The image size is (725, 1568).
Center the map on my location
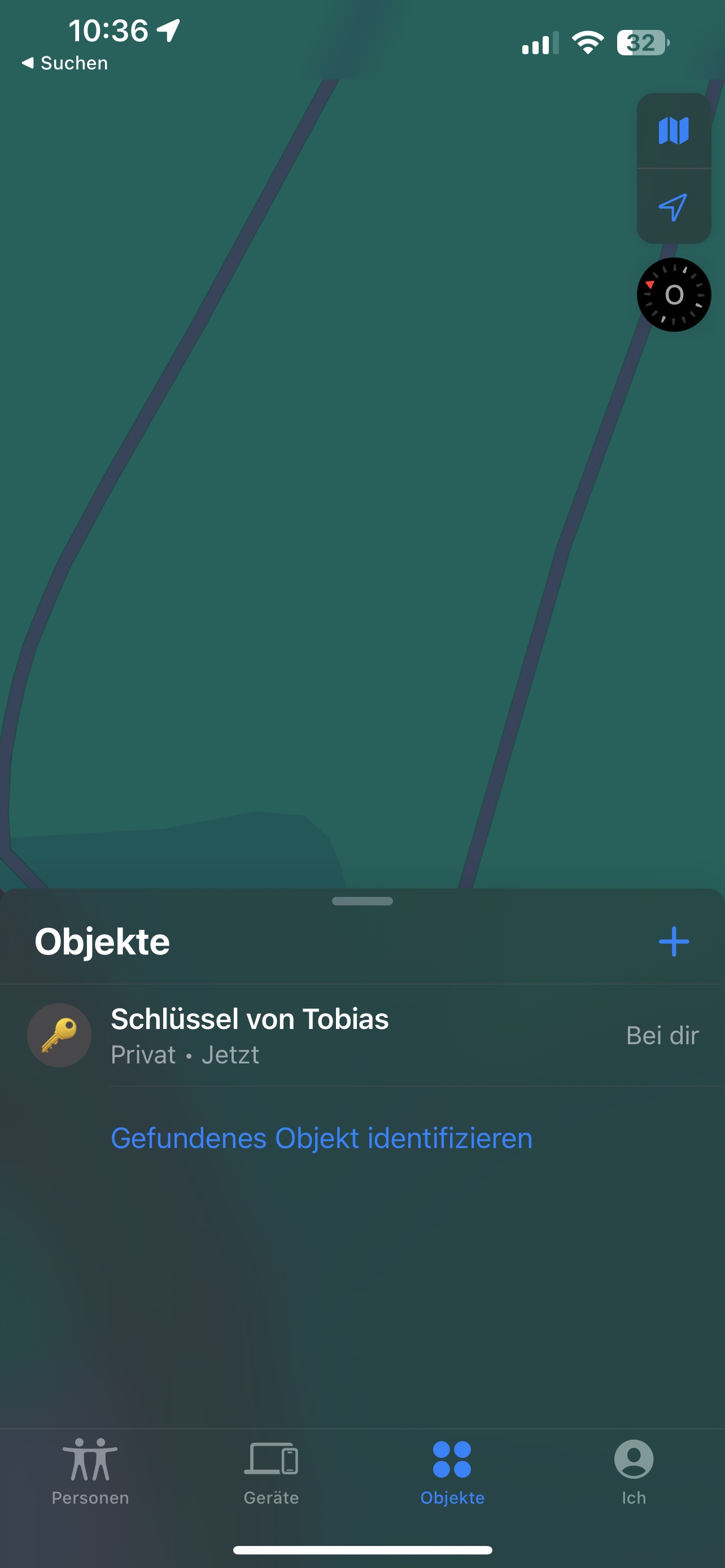[x=673, y=207]
